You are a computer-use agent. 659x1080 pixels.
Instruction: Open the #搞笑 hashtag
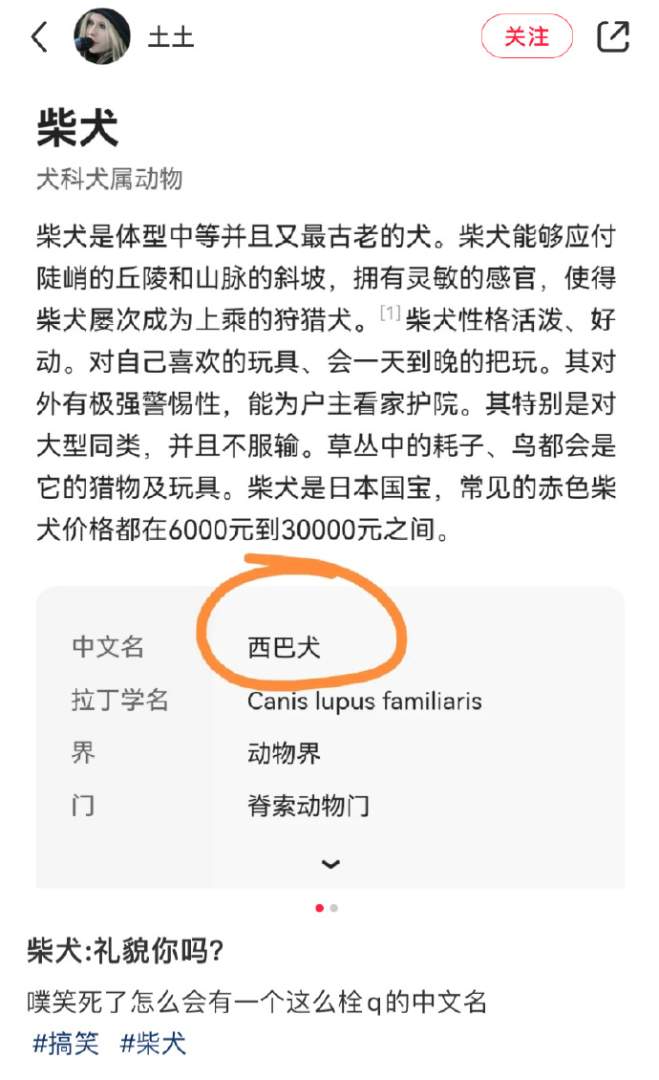(x=66, y=1043)
